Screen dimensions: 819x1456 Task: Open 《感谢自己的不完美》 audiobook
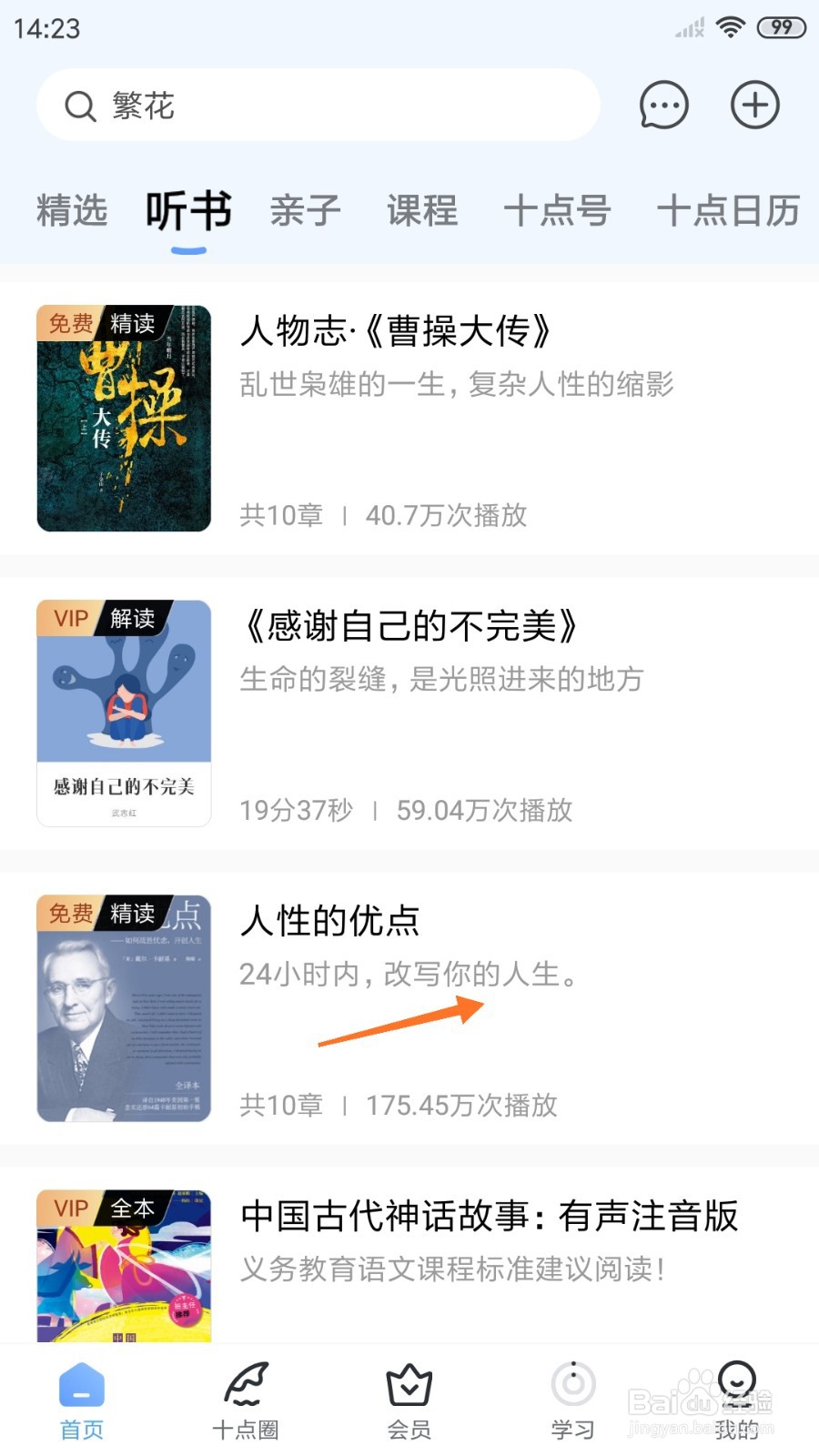click(x=409, y=713)
